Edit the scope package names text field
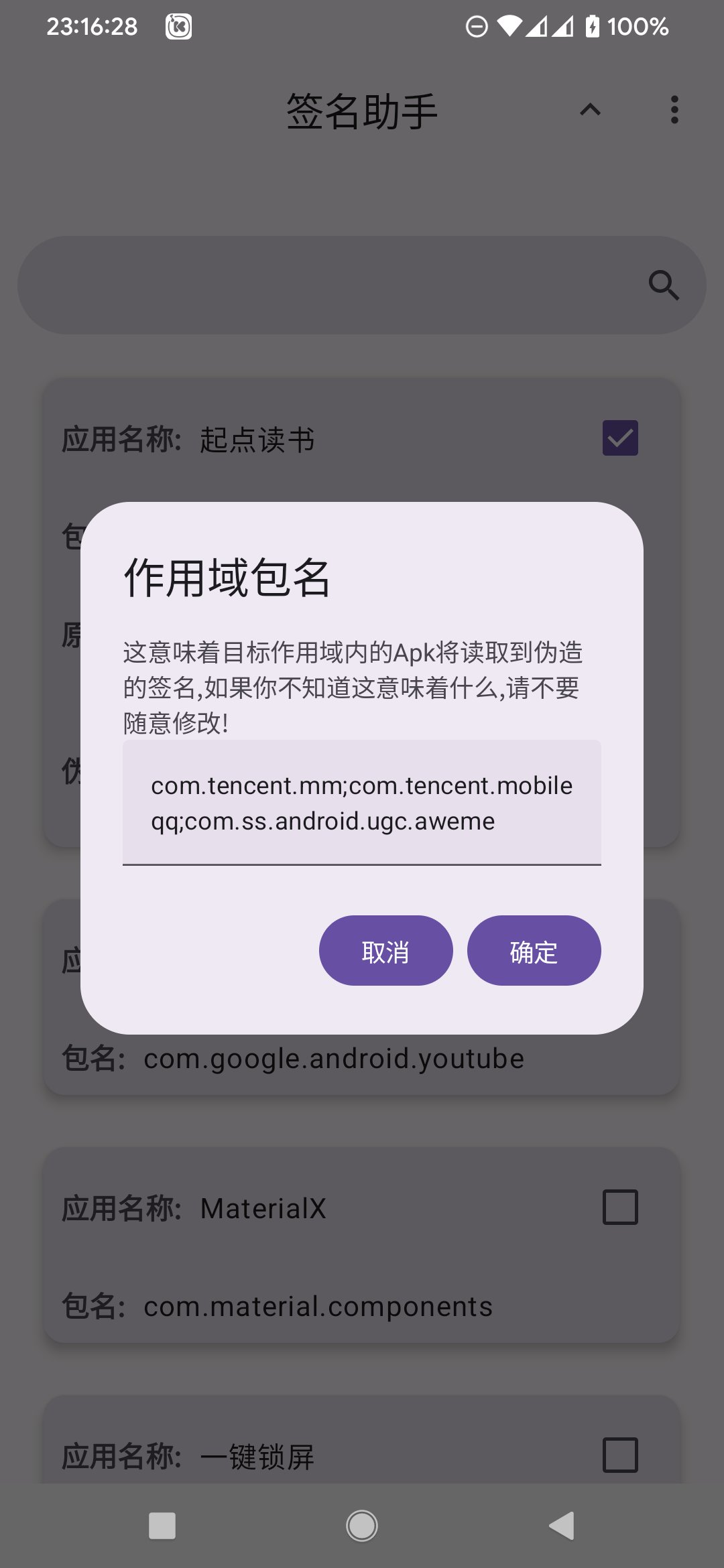Viewport: 724px width, 1568px height. click(362, 803)
